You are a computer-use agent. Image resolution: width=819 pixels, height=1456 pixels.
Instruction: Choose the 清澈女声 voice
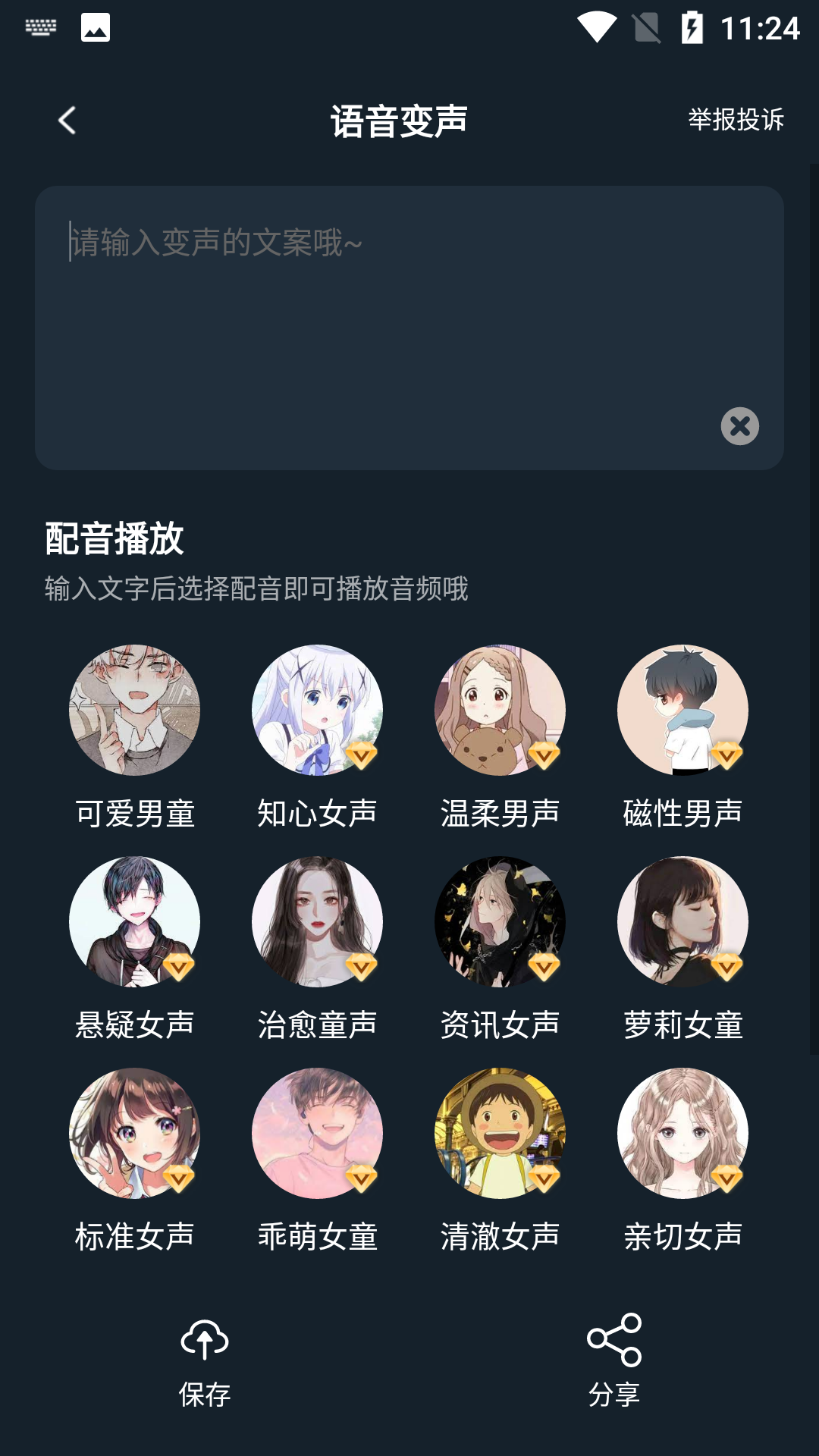point(500,1134)
